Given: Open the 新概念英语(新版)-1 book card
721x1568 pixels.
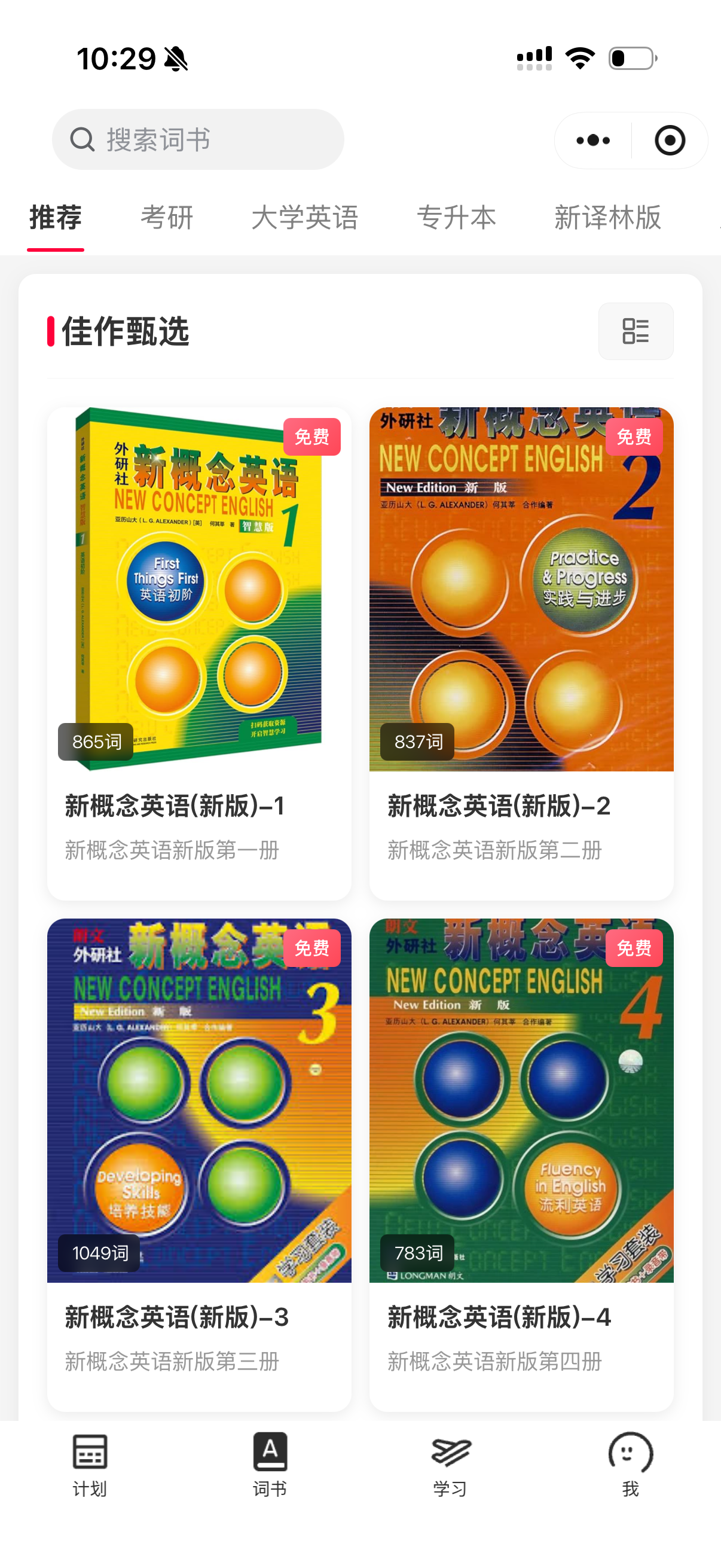Looking at the screenshot, I should tap(199, 652).
